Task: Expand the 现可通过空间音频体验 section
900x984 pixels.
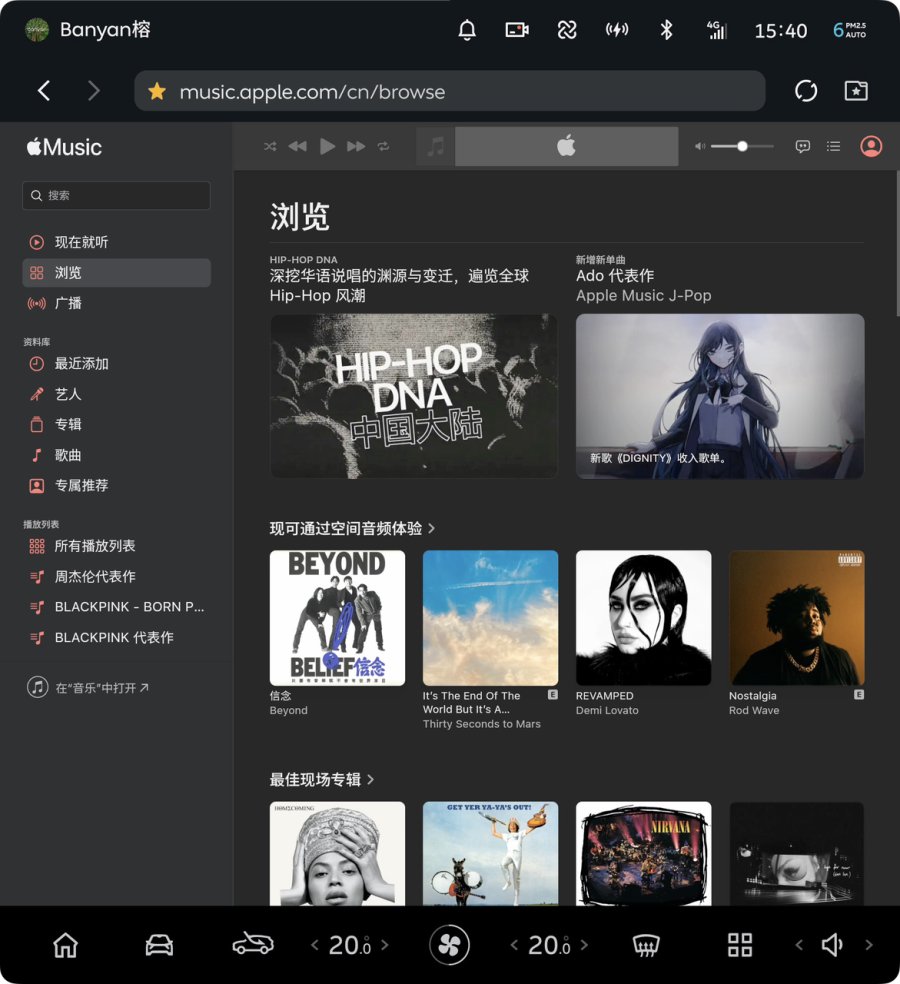Action: pos(352,528)
